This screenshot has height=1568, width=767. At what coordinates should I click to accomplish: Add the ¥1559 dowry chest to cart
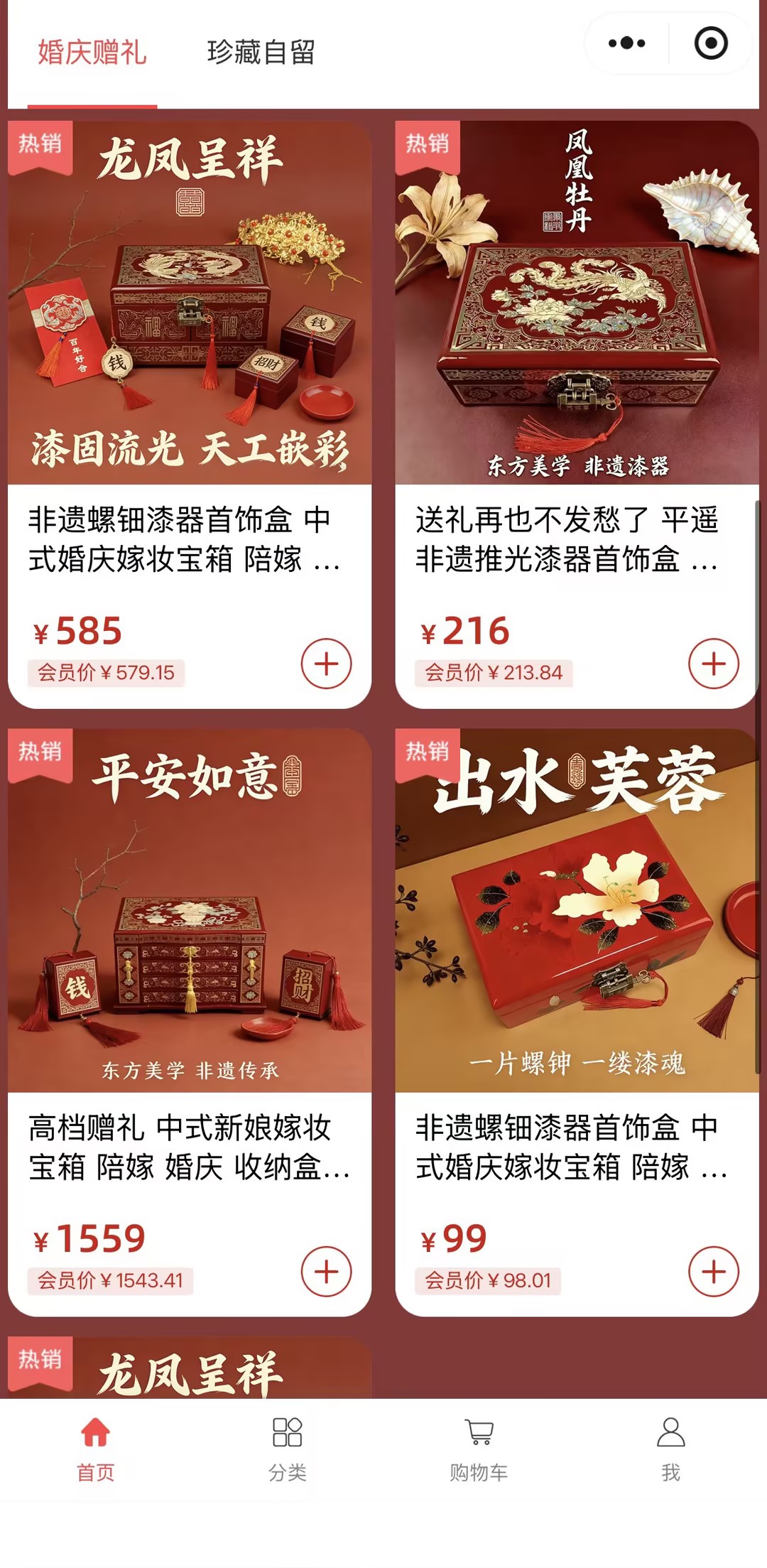[326, 1271]
